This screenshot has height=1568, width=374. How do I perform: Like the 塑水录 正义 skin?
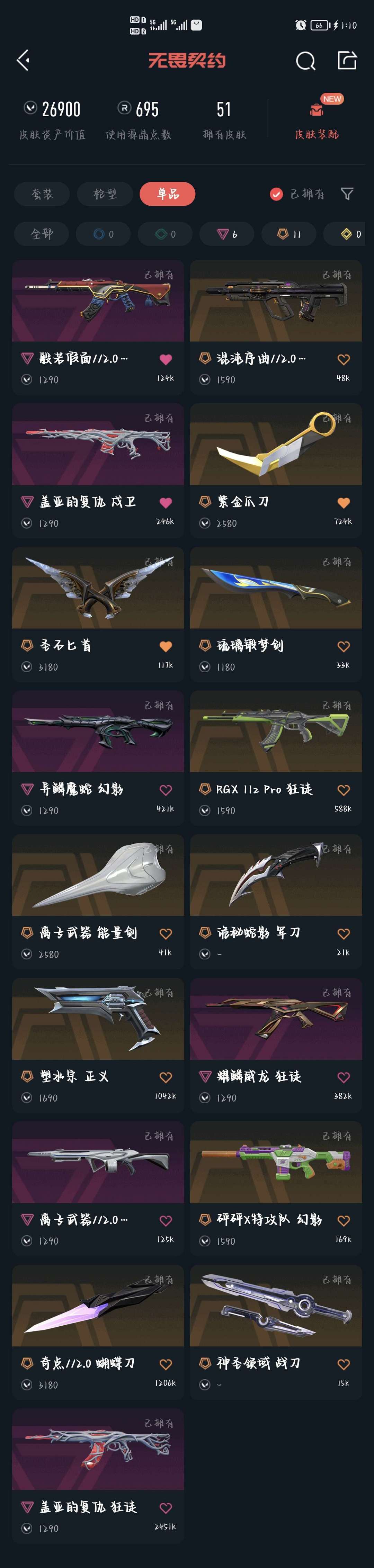tap(166, 1077)
